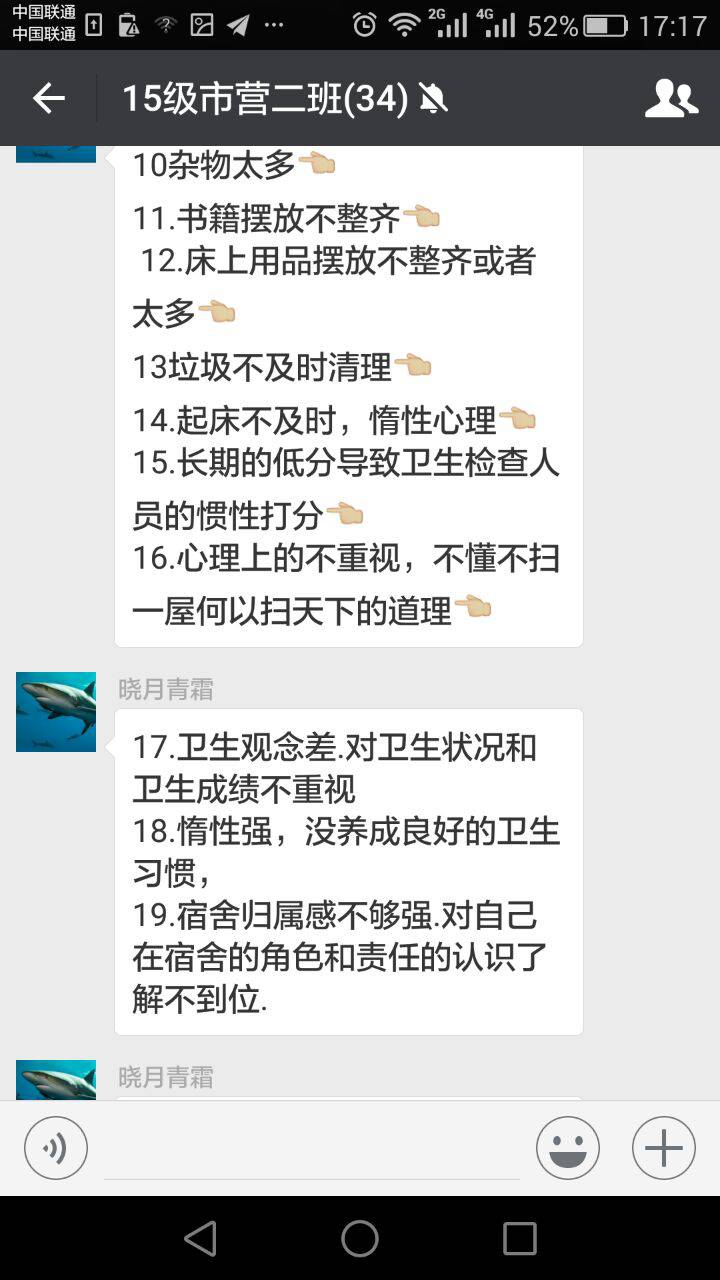Screen dimensions: 720x1280
Task: Switch to voice message input
Action: tap(56, 1148)
